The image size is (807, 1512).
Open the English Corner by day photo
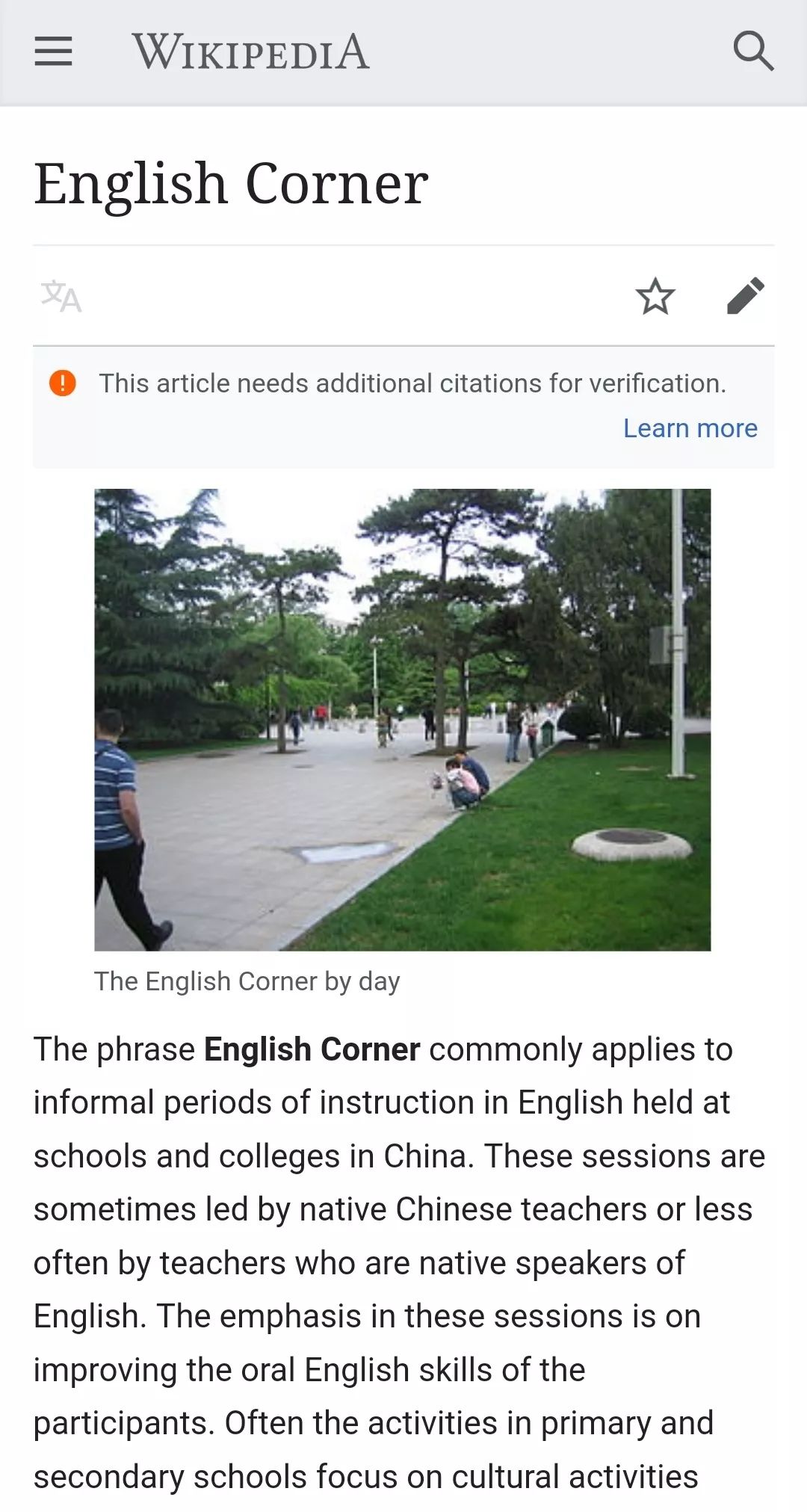coord(402,719)
